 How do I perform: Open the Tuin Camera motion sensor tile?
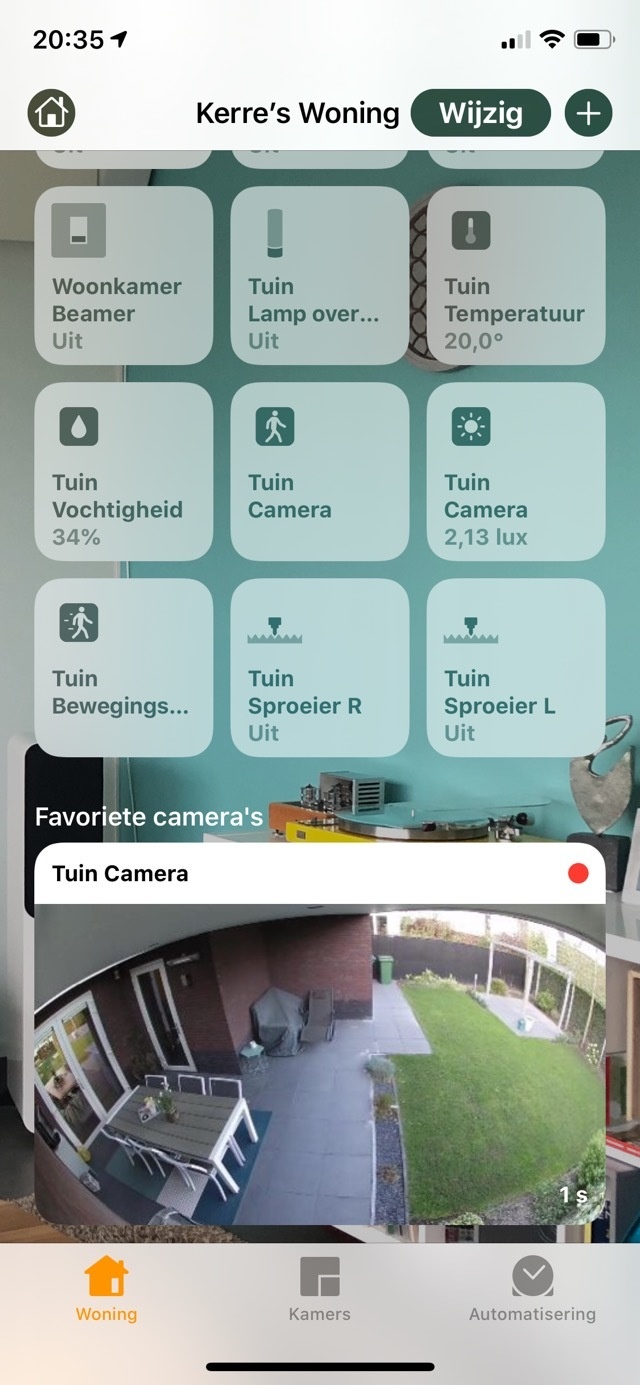320,472
